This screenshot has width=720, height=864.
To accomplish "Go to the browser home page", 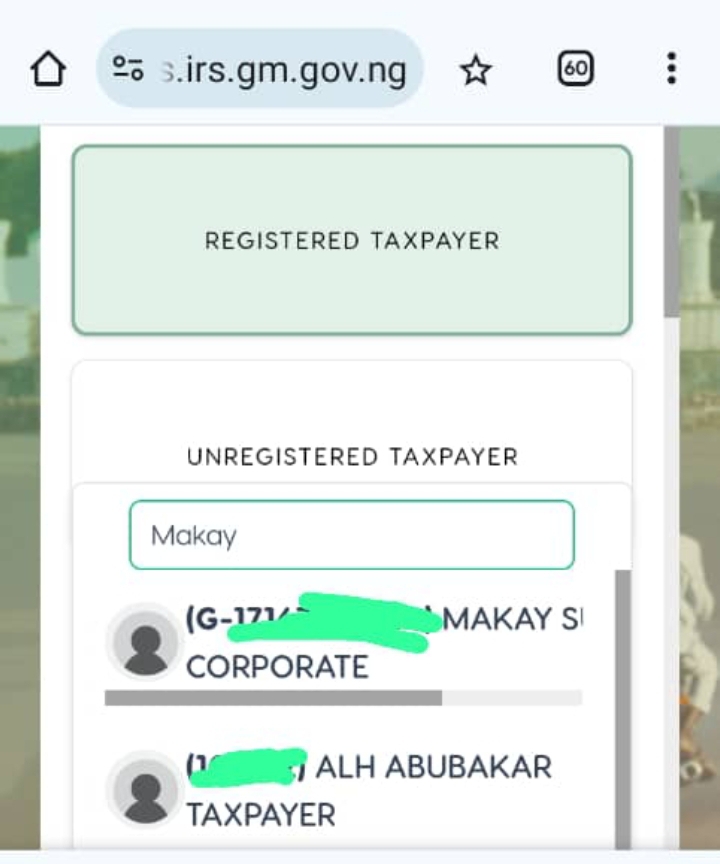I will 48,69.
